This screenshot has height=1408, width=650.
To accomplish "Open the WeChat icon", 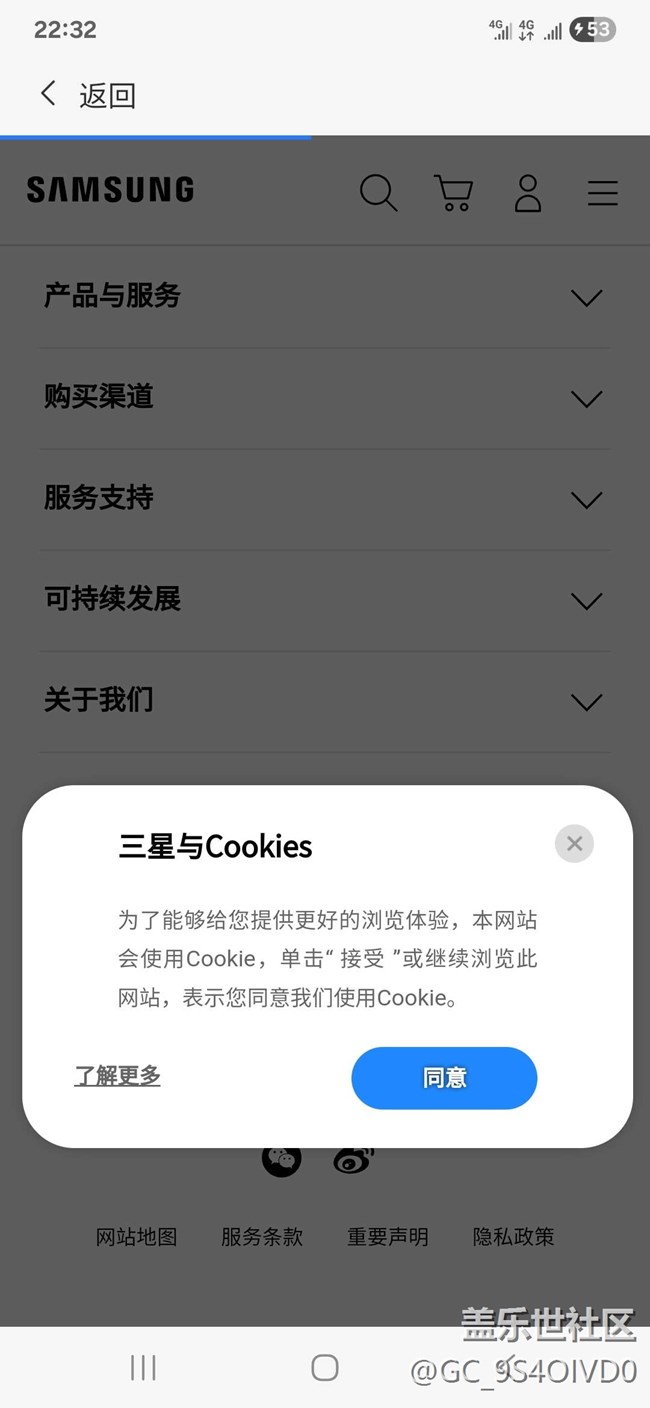I will 281,1160.
